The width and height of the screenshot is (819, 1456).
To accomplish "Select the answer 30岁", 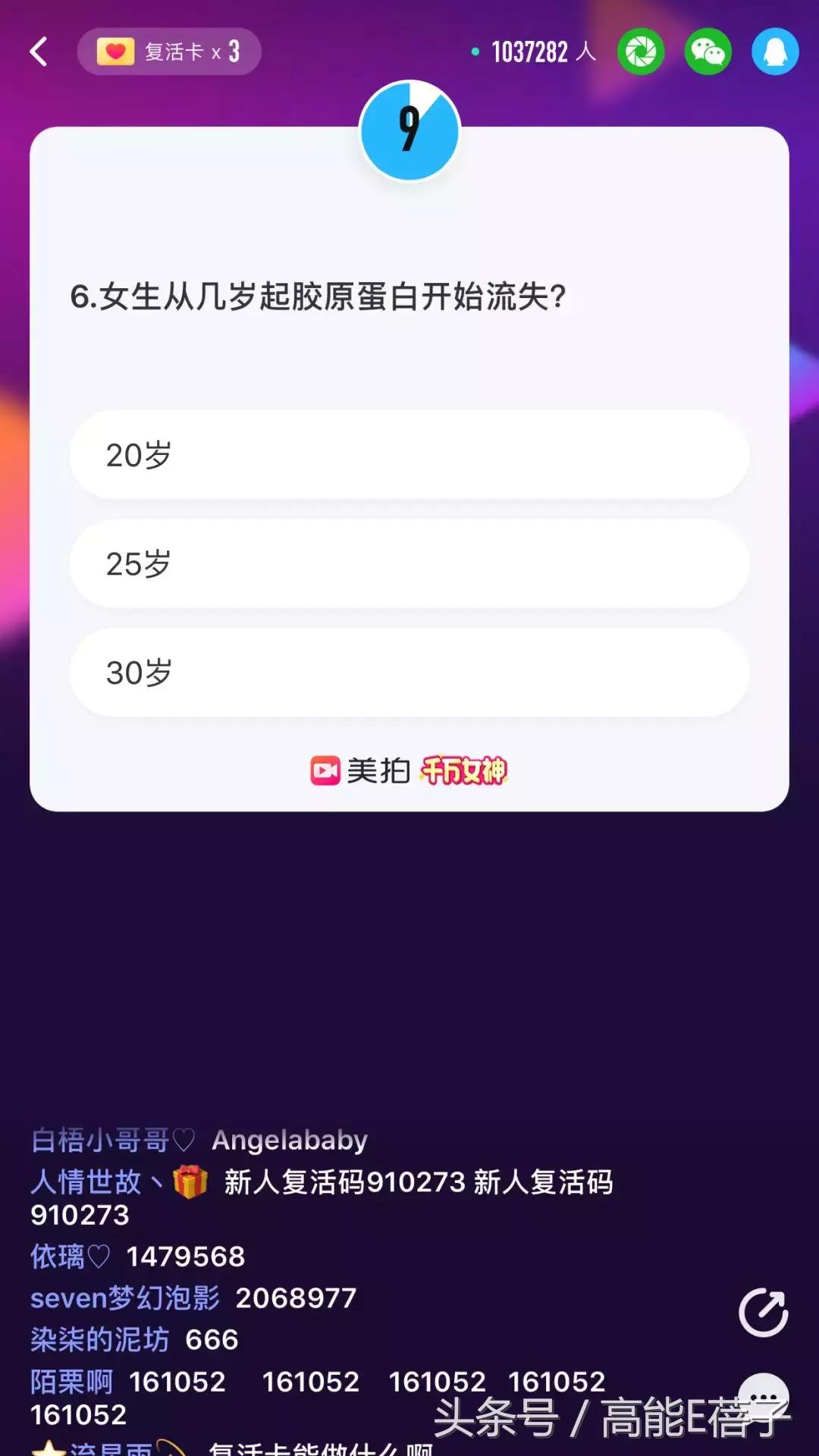I will pyautogui.click(x=409, y=673).
